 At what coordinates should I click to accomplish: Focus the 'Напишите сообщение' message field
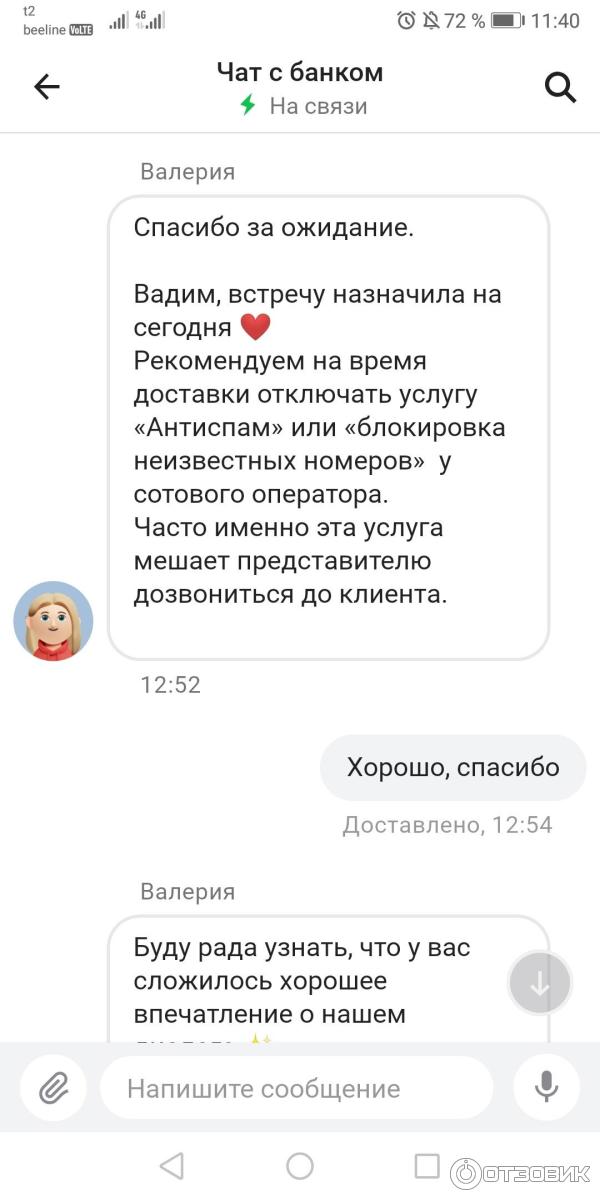(x=296, y=1088)
